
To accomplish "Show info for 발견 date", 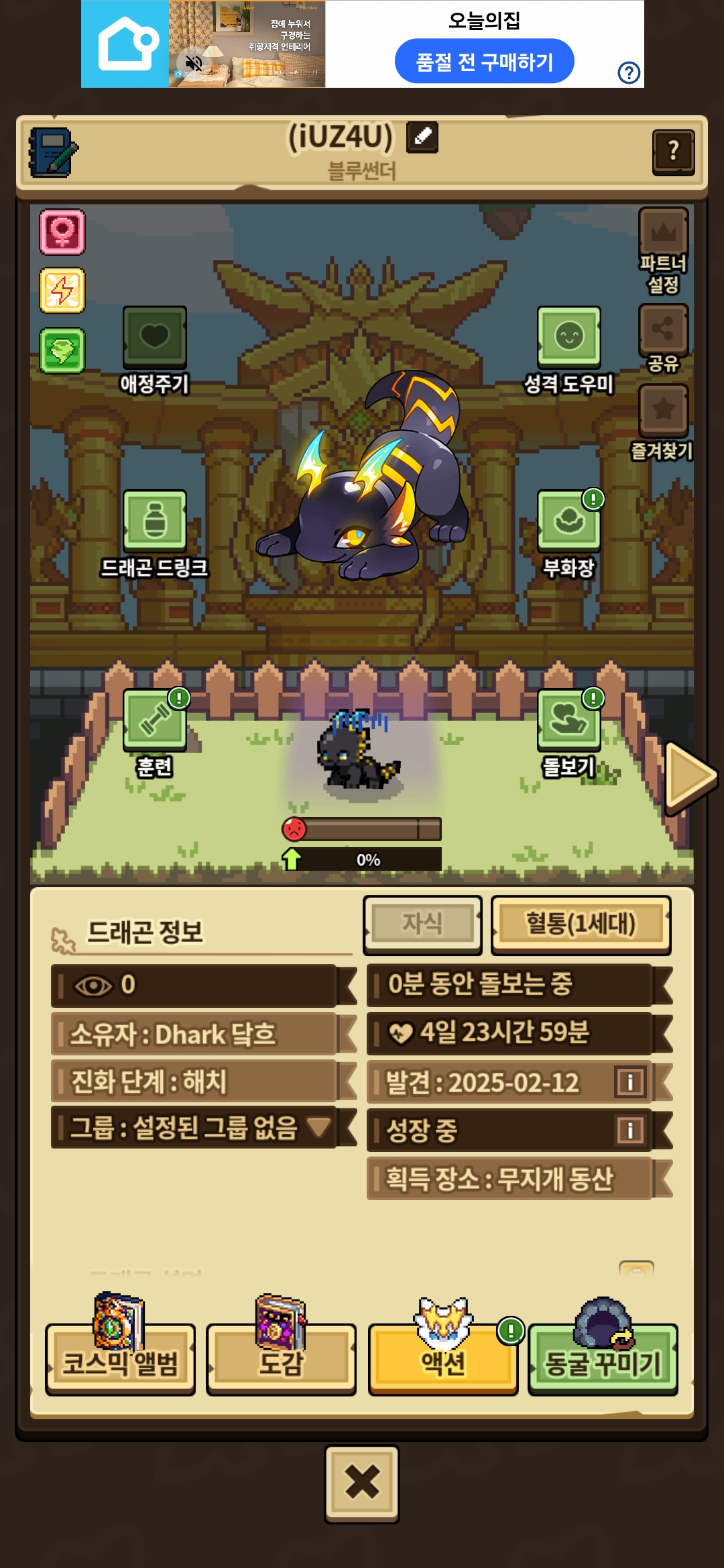I will 630,1082.
